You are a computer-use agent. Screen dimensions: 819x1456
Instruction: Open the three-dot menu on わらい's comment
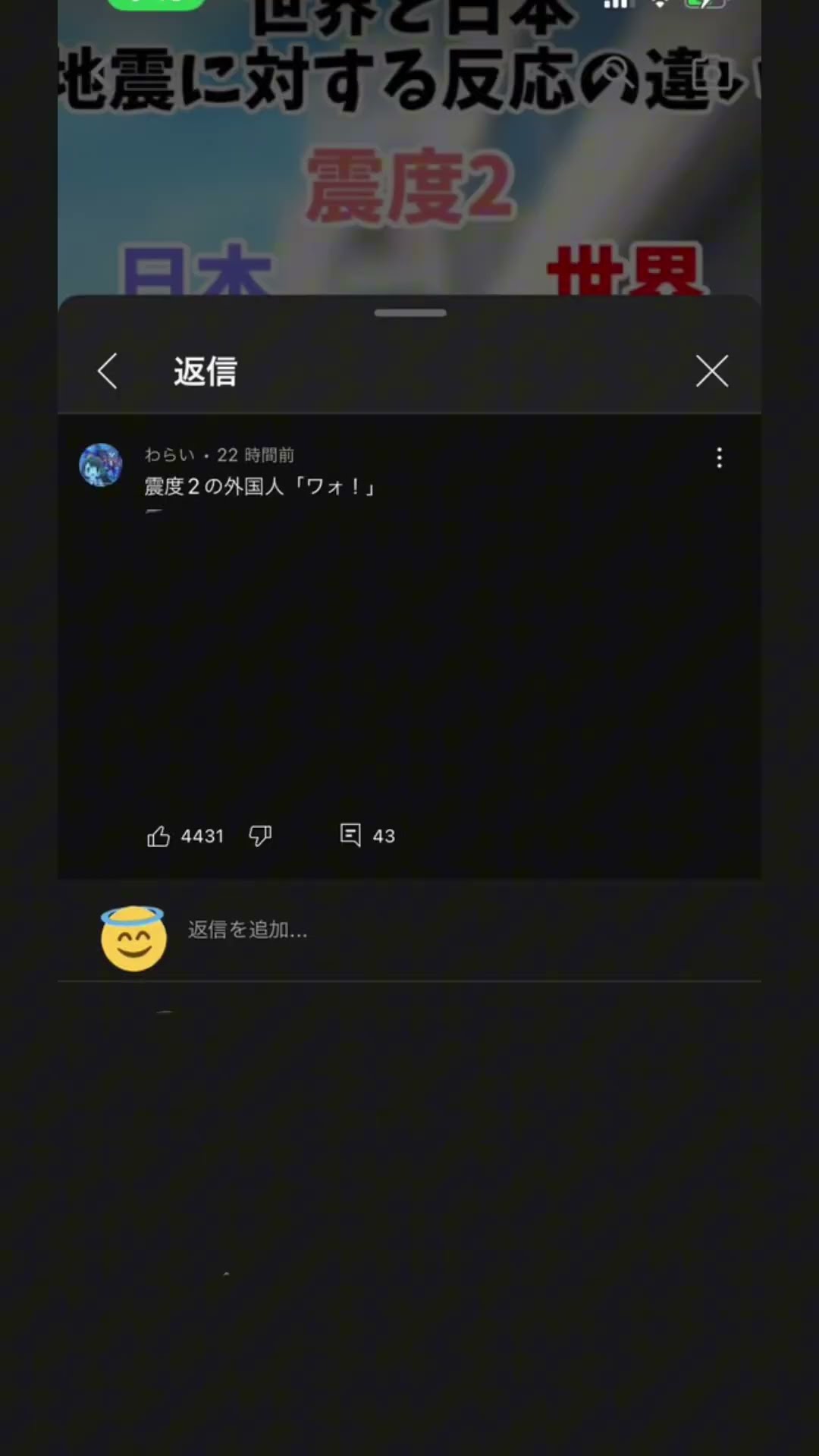(719, 457)
